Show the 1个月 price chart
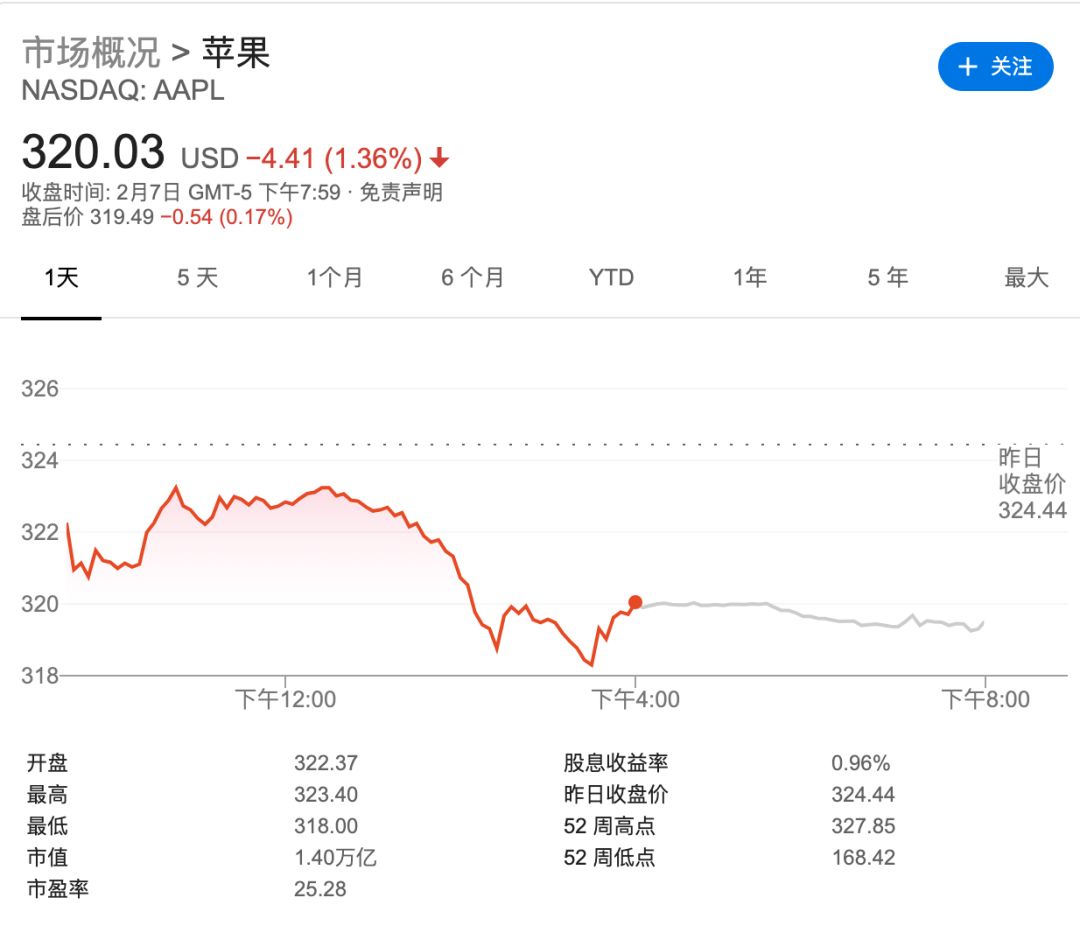The height and width of the screenshot is (926, 1080). pyautogui.click(x=335, y=278)
